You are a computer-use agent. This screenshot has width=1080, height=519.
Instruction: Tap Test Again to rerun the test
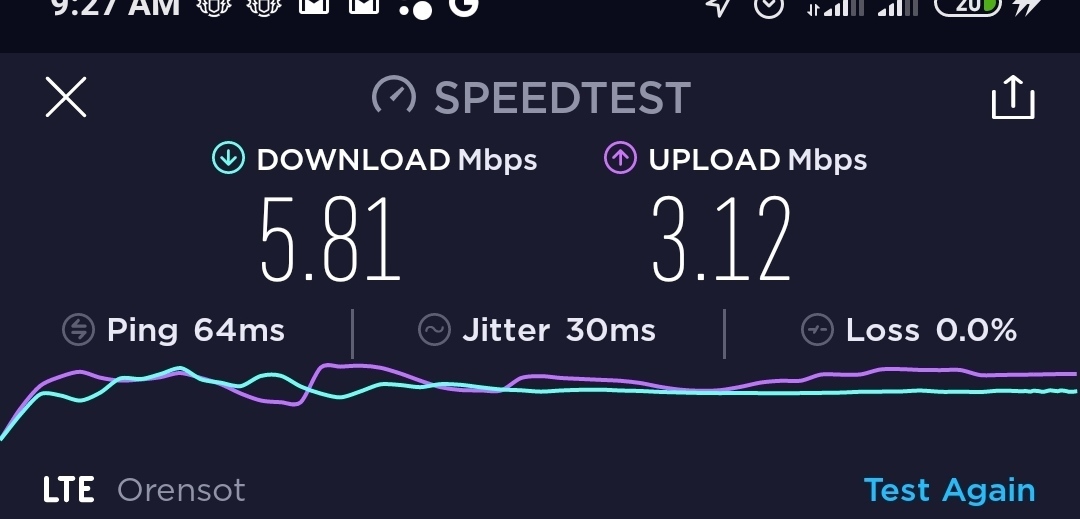tap(949, 490)
